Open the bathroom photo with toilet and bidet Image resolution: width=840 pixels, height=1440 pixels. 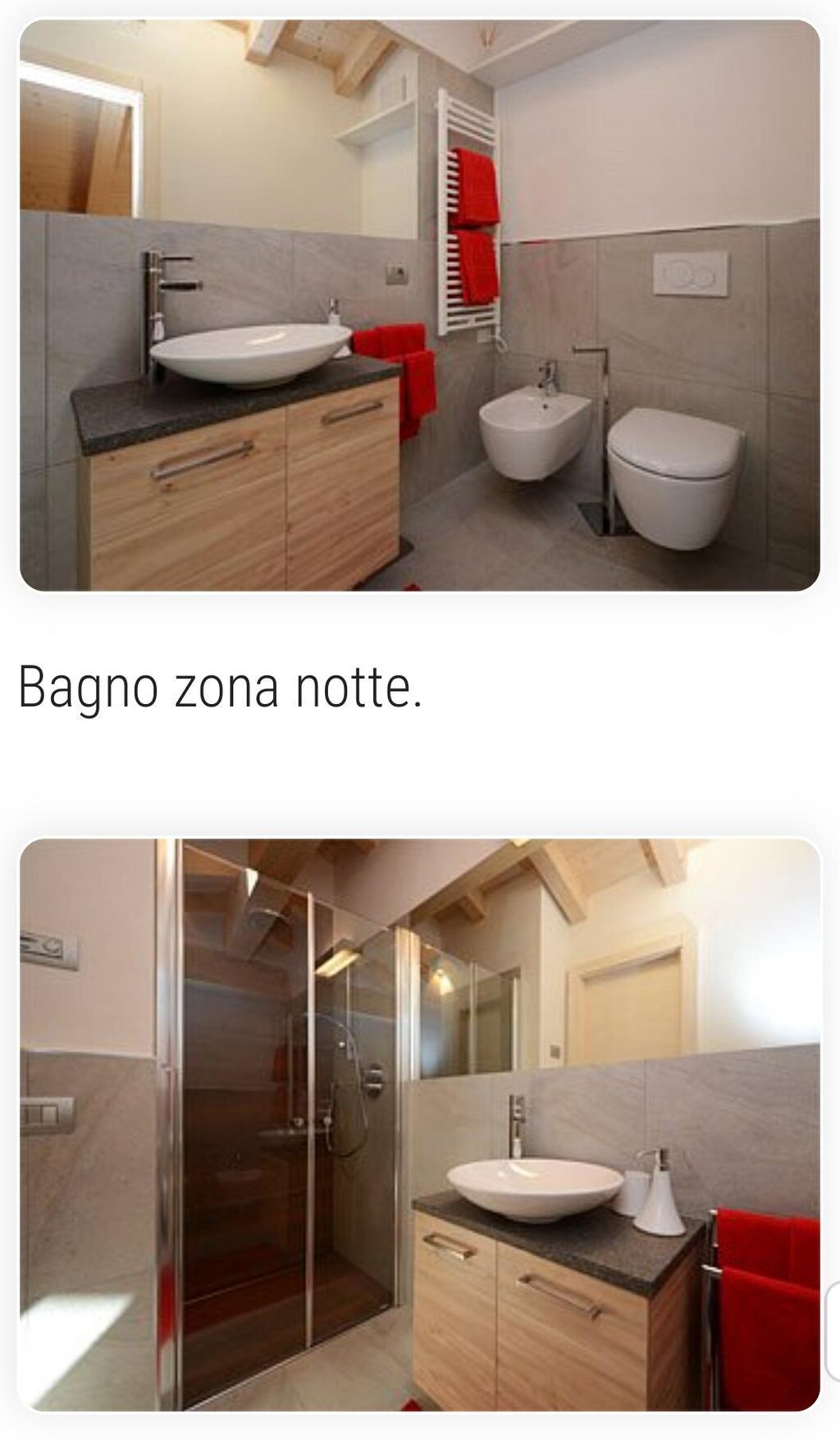tap(420, 305)
